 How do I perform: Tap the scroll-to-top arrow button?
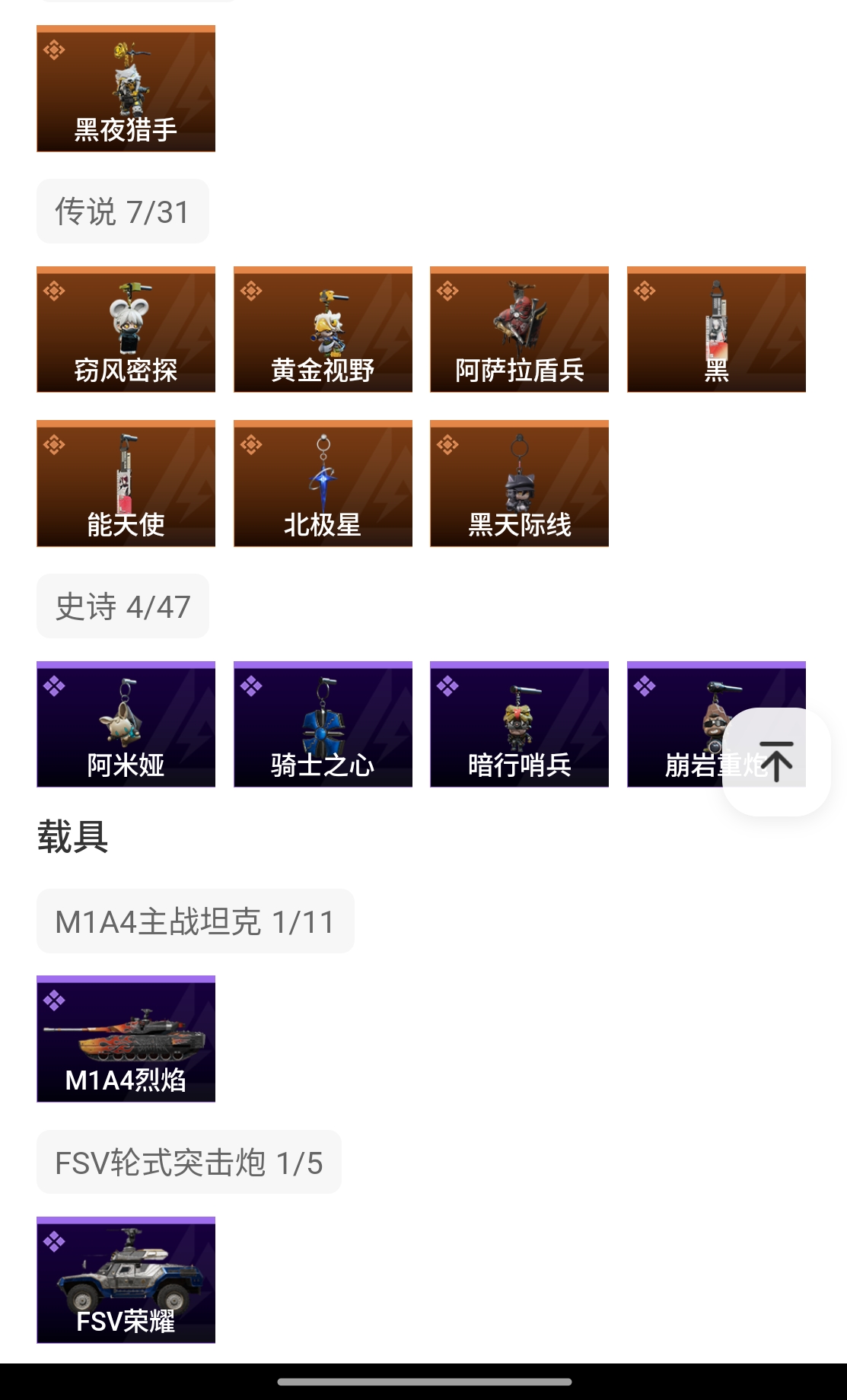click(775, 762)
